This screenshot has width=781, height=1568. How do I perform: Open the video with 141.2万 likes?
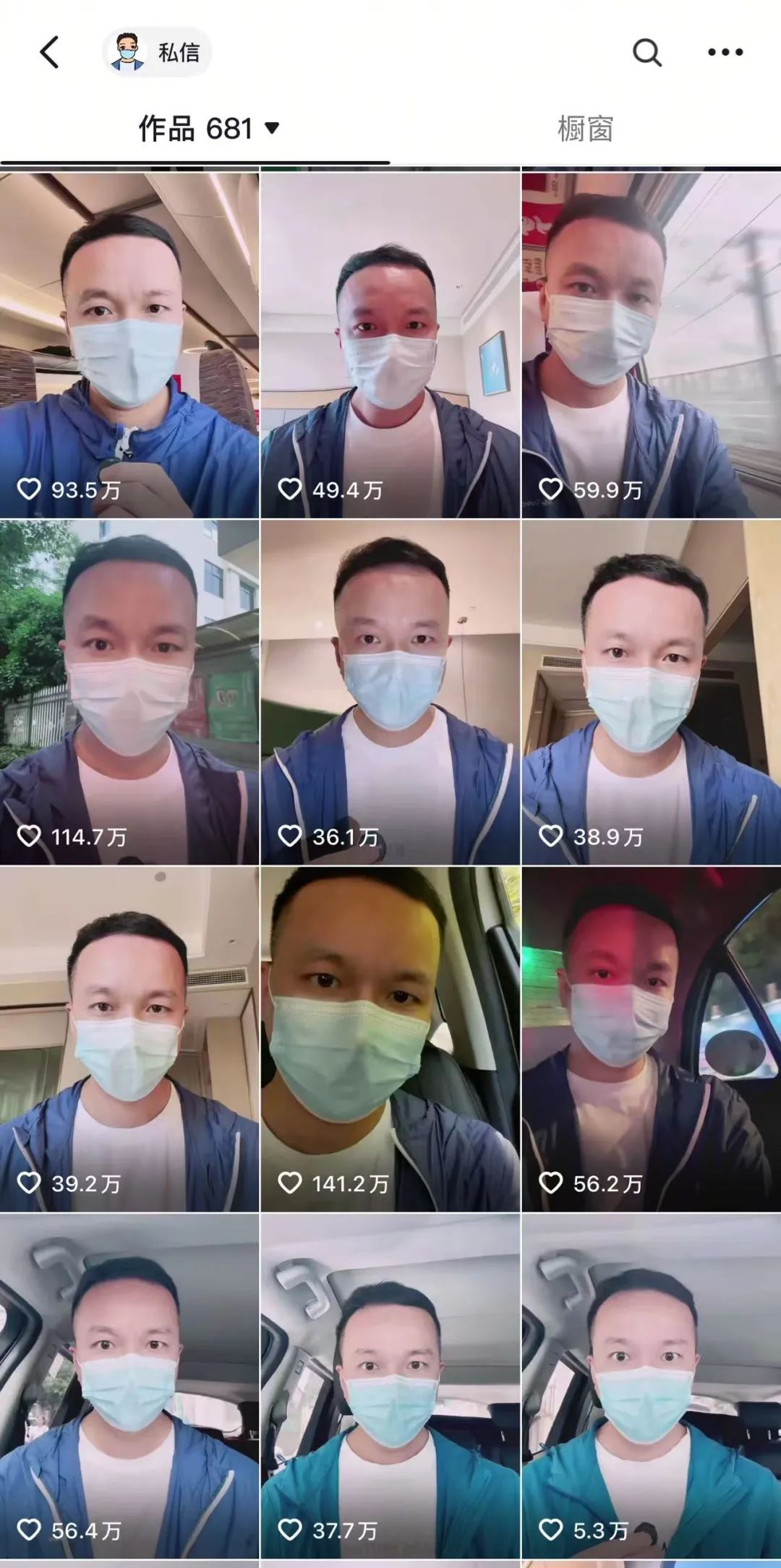point(390,1039)
